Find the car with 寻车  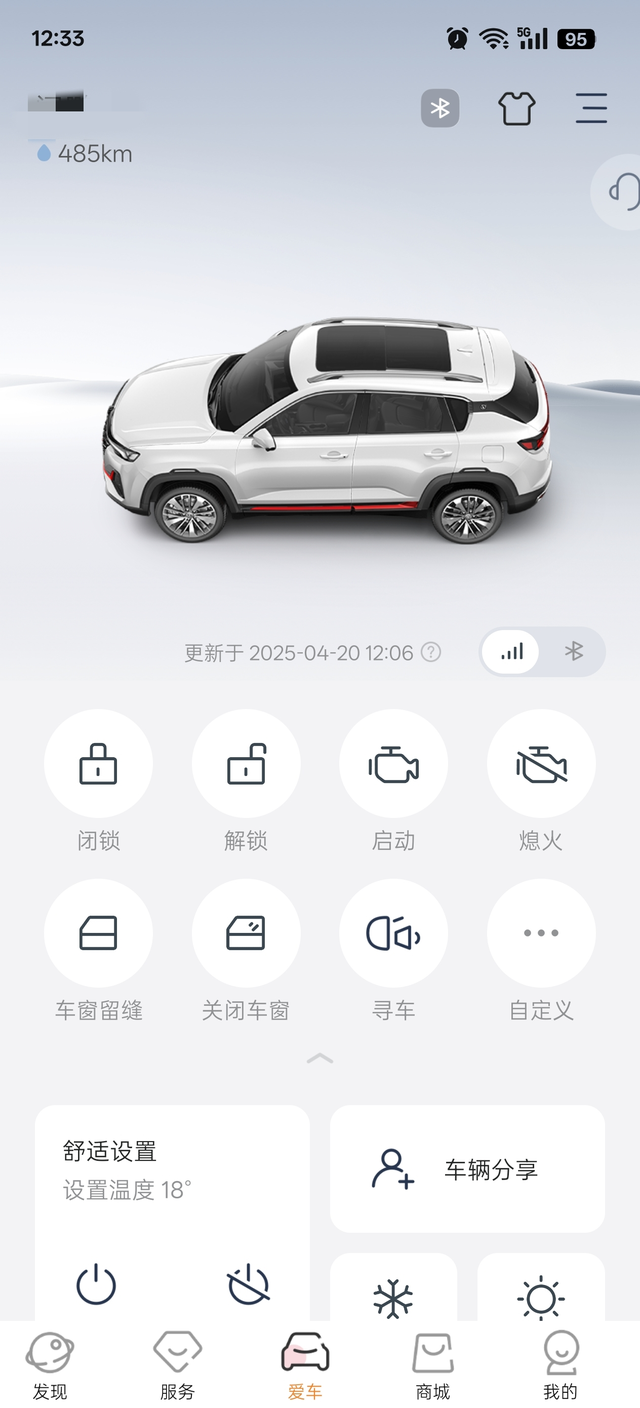(x=393, y=934)
